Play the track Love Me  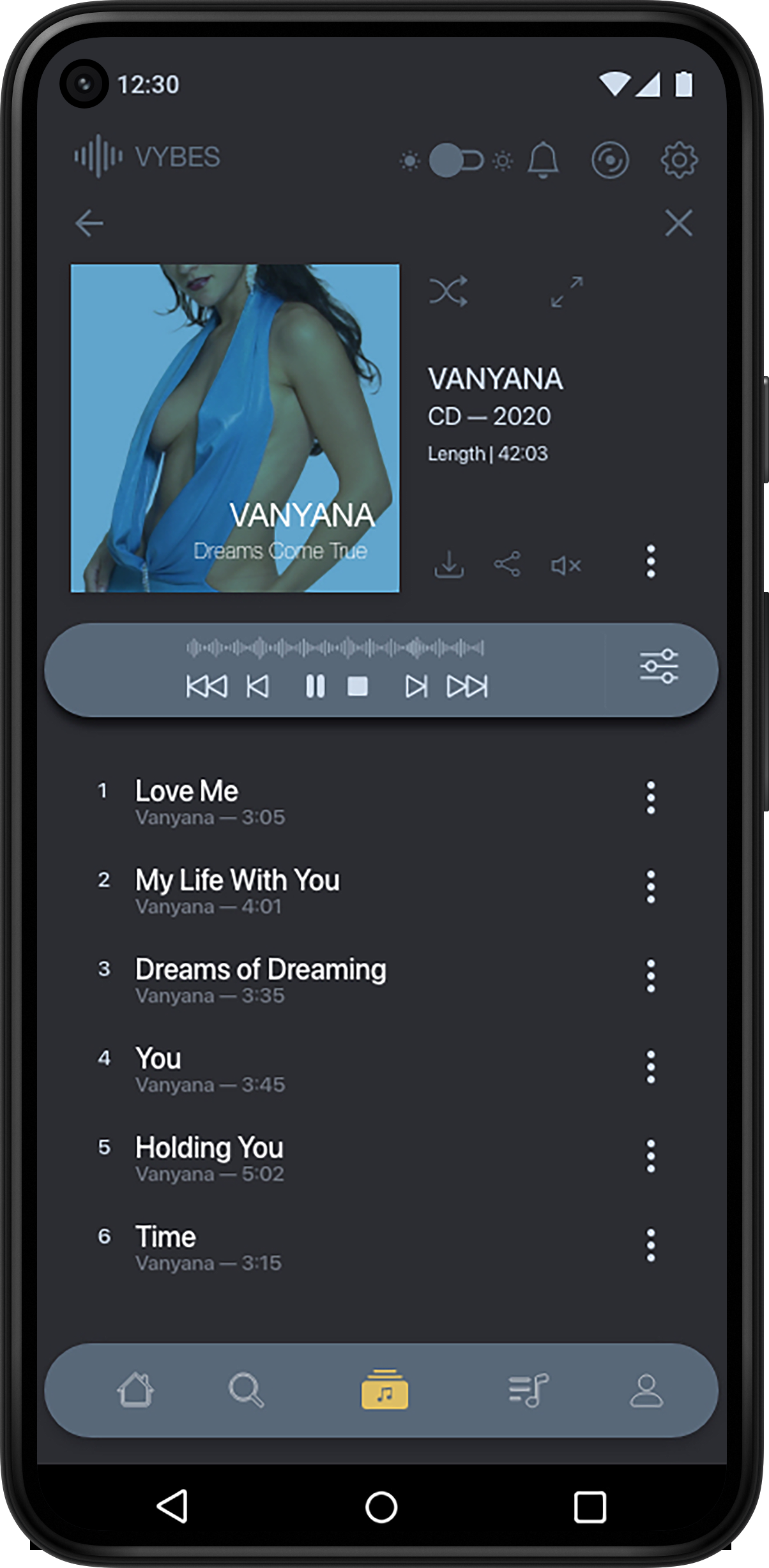tap(187, 792)
